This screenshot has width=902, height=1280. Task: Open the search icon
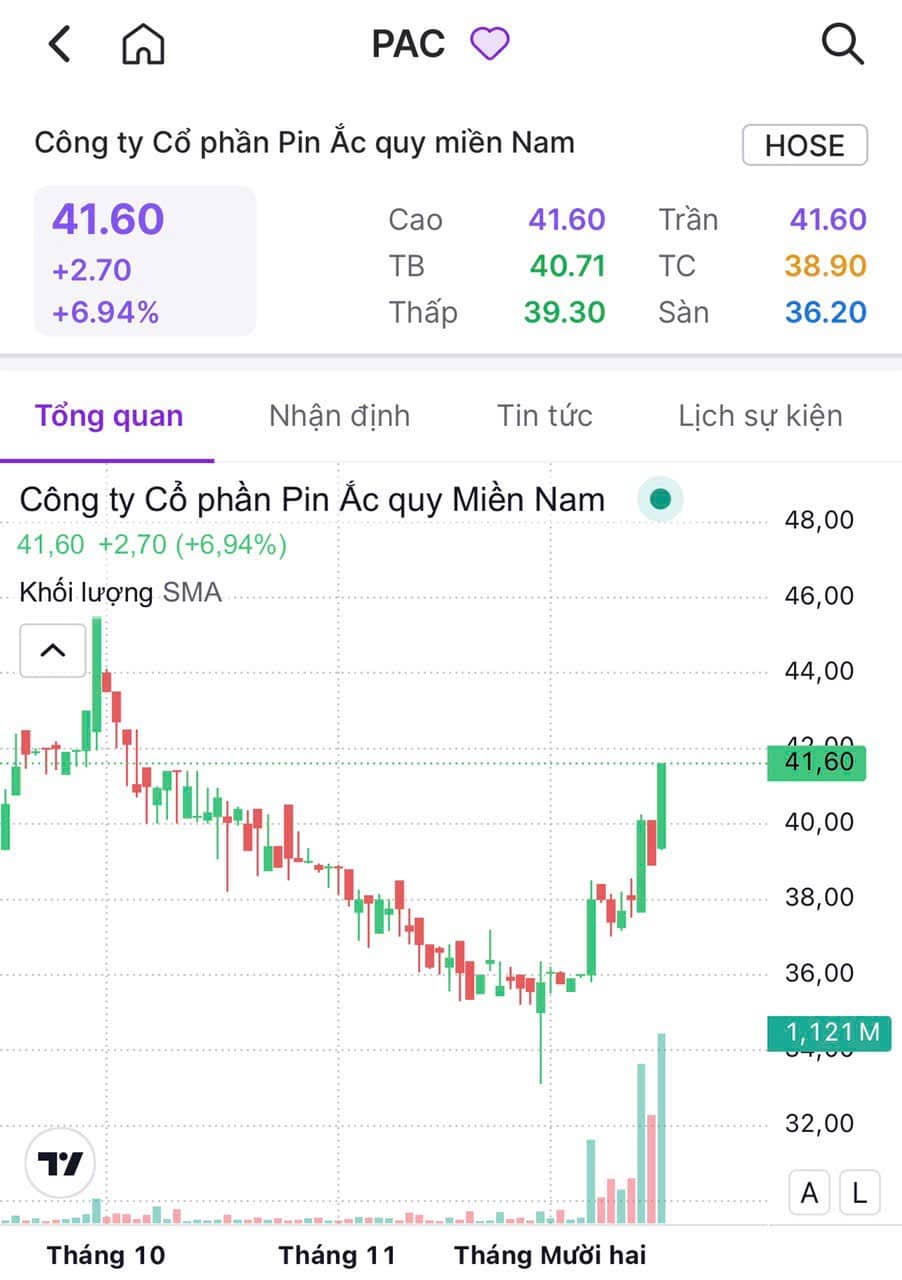pyautogui.click(x=843, y=43)
